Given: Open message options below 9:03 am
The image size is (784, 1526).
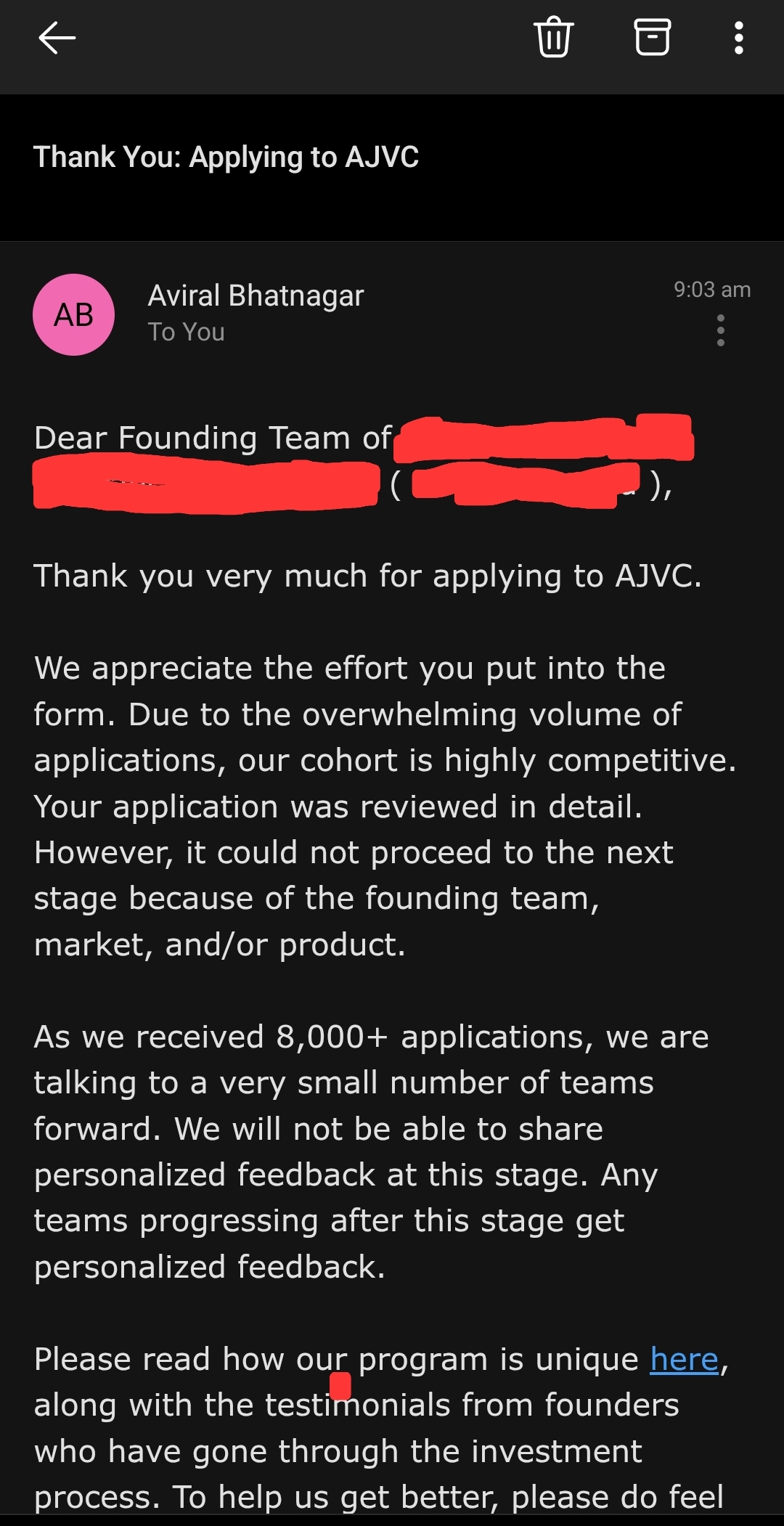Looking at the screenshot, I should tap(720, 330).
